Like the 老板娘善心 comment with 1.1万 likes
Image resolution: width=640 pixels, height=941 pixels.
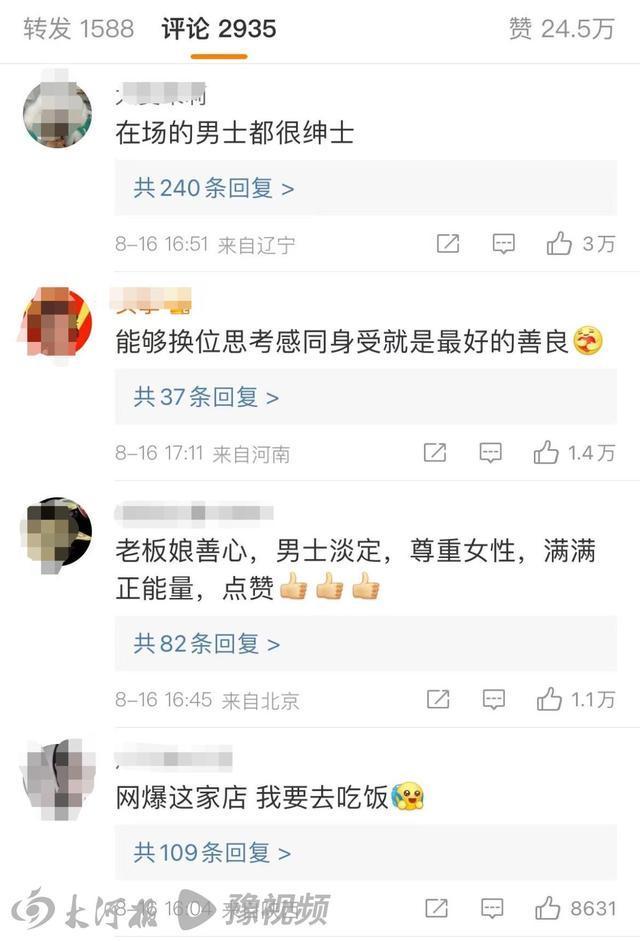549,700
